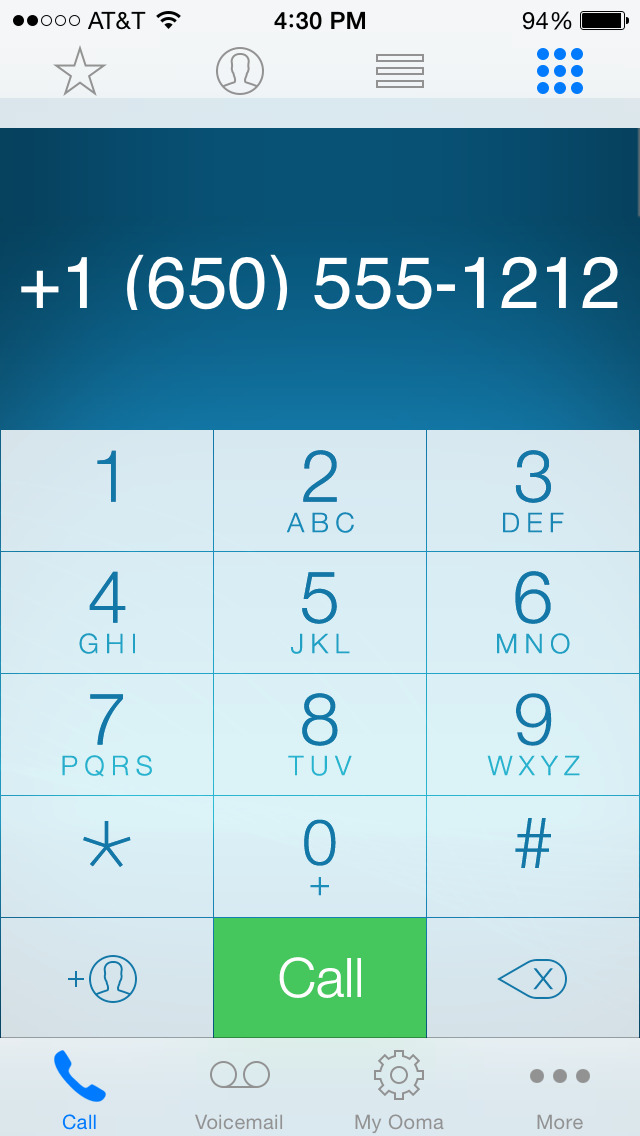Screen dimensions: 640x1136
Task: Place the call with green Call button
Action: tap(320, 978)
